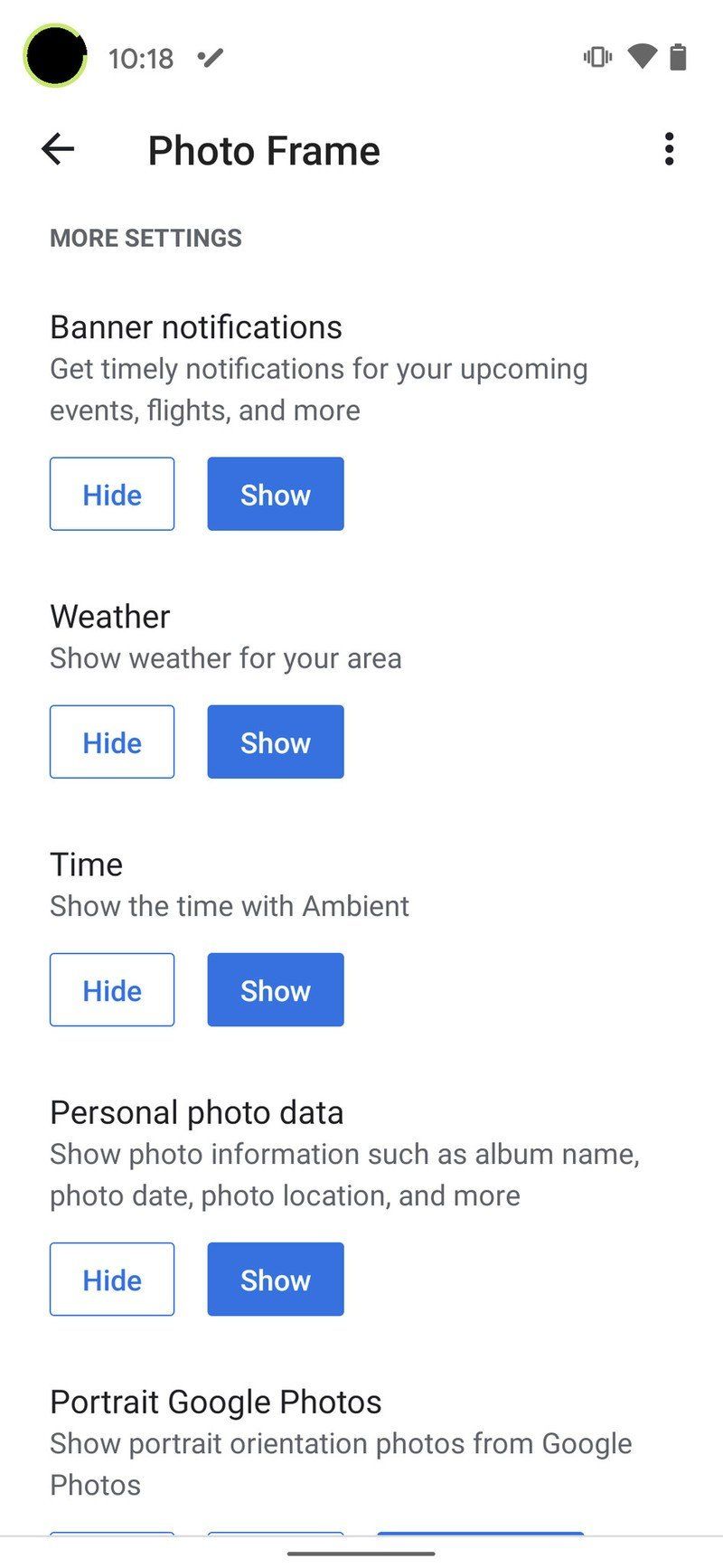Show banner notifications
The image size is (723, 1568).
point(275,494)
